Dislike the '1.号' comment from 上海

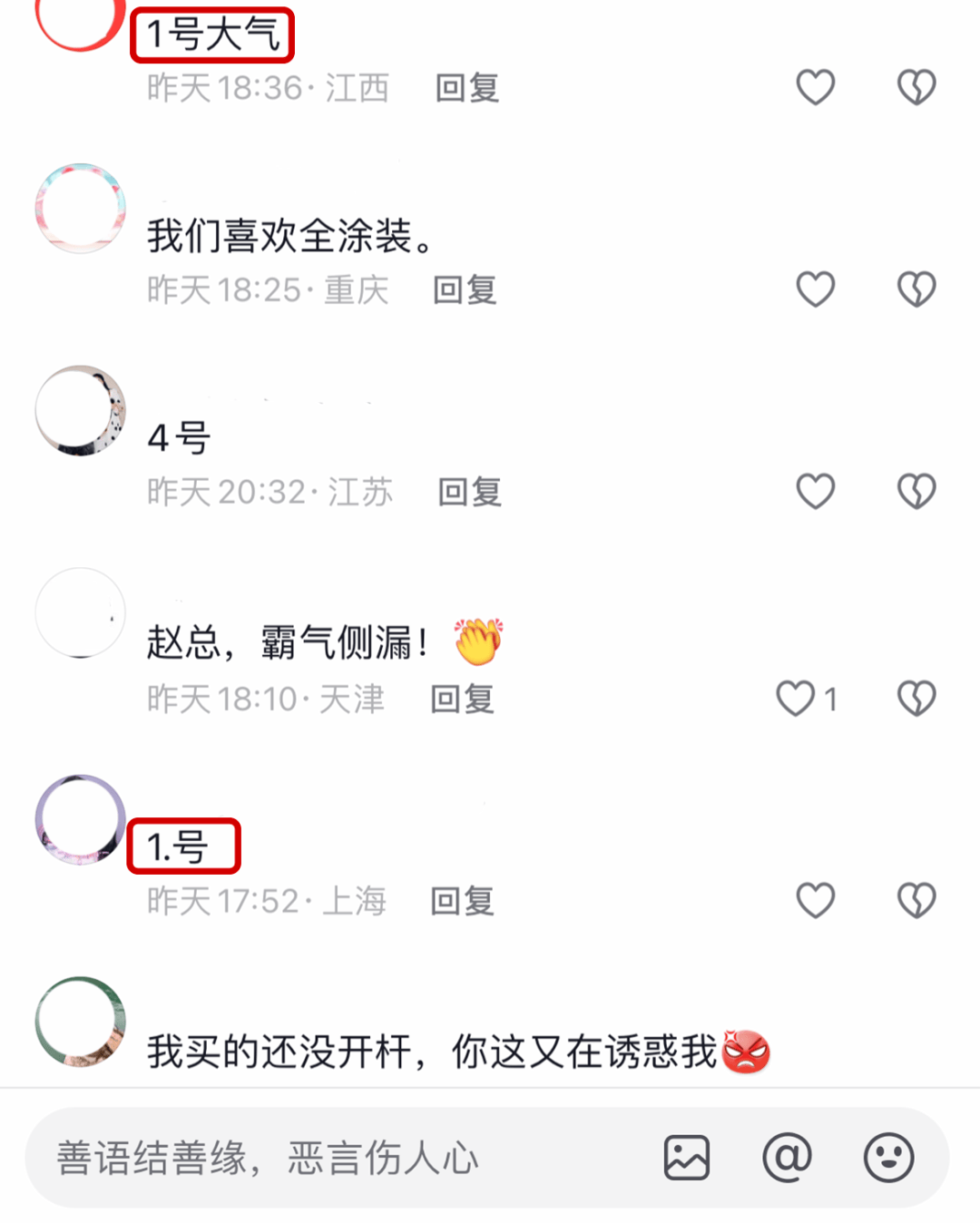click(916, 901)
